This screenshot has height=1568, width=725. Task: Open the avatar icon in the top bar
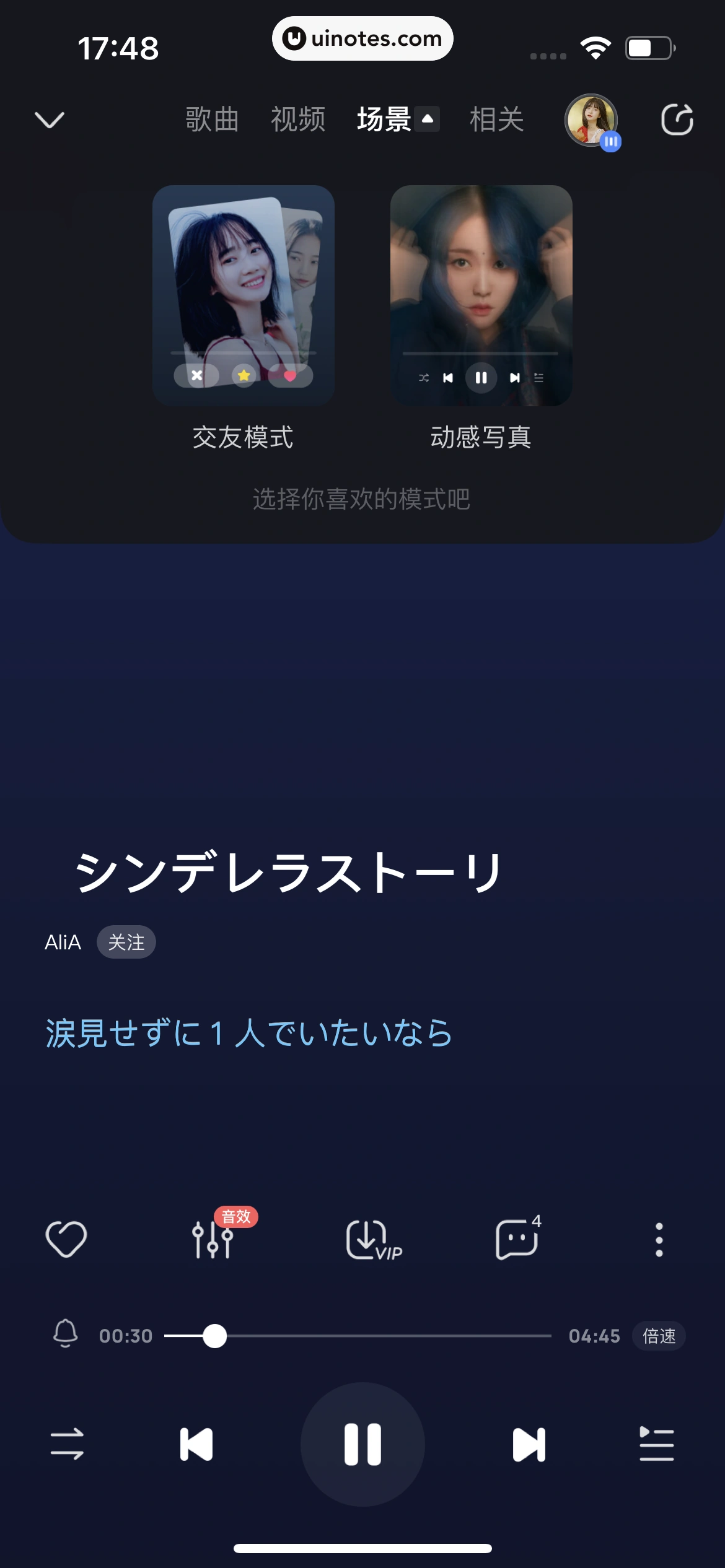point(592,121)
